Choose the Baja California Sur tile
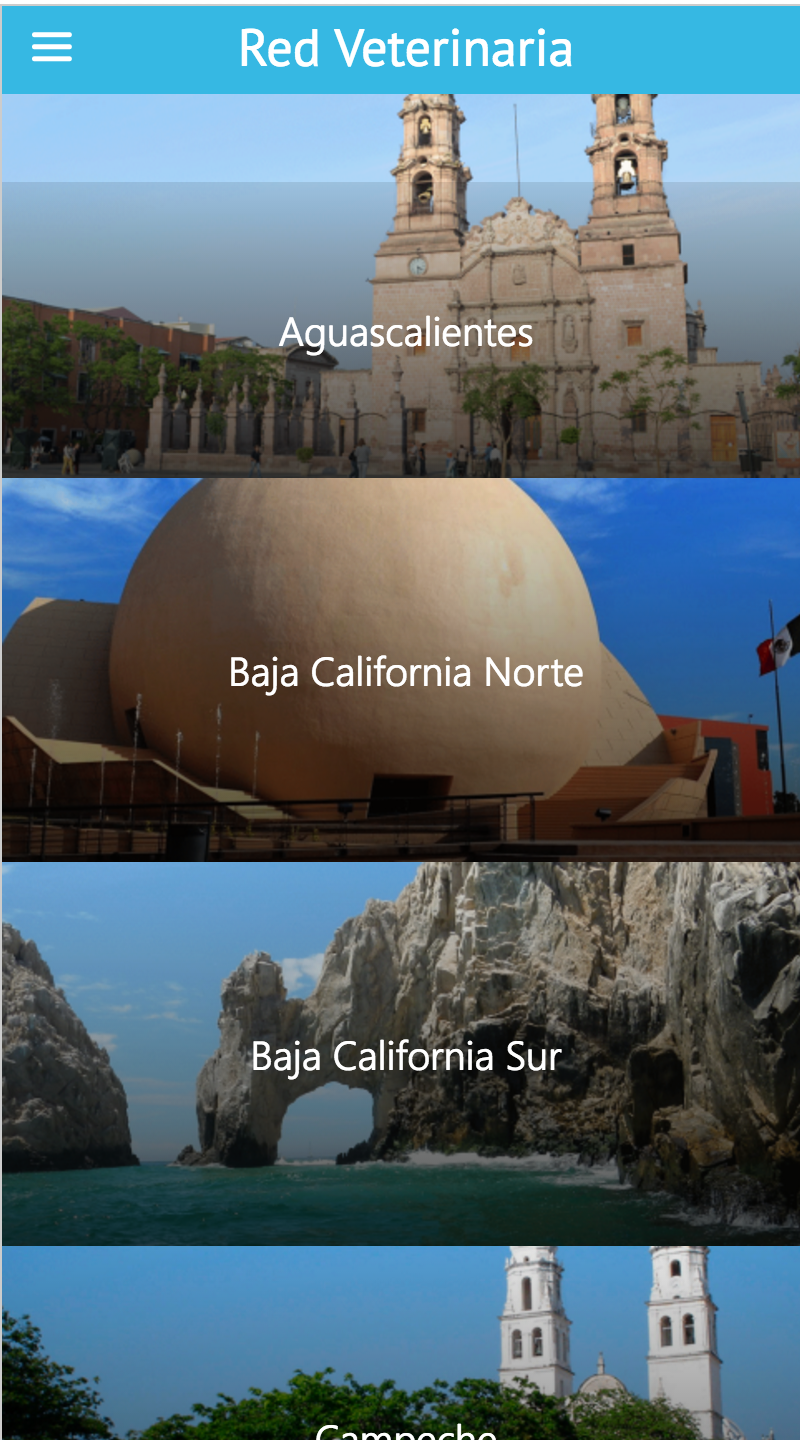The width and height of the screenshot is (800, 1440). pos(405,1055)
